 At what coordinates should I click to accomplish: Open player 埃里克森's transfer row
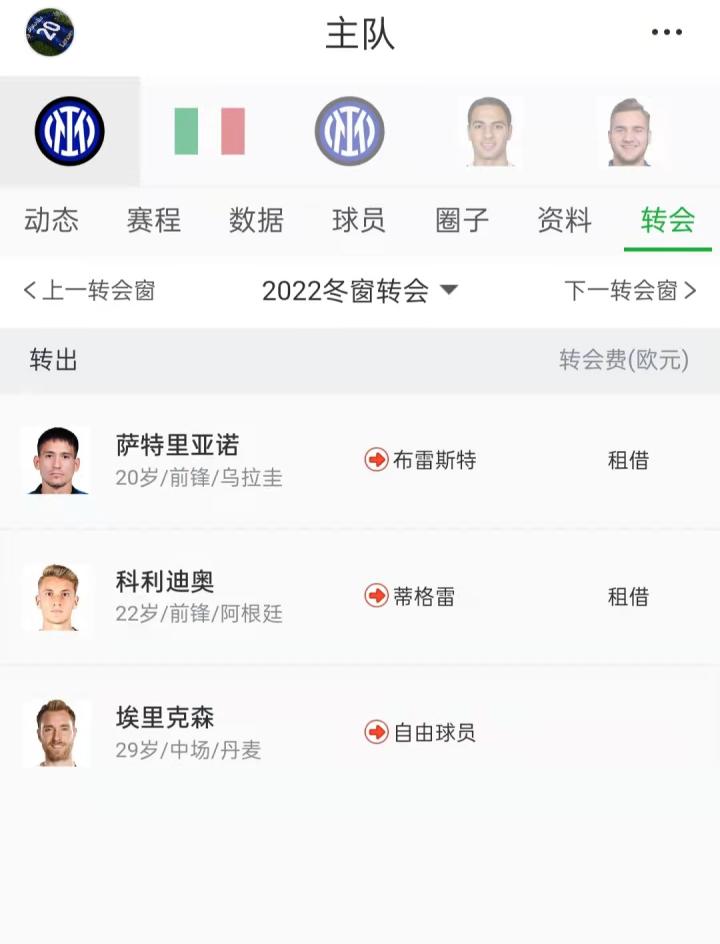pos(360,733)
